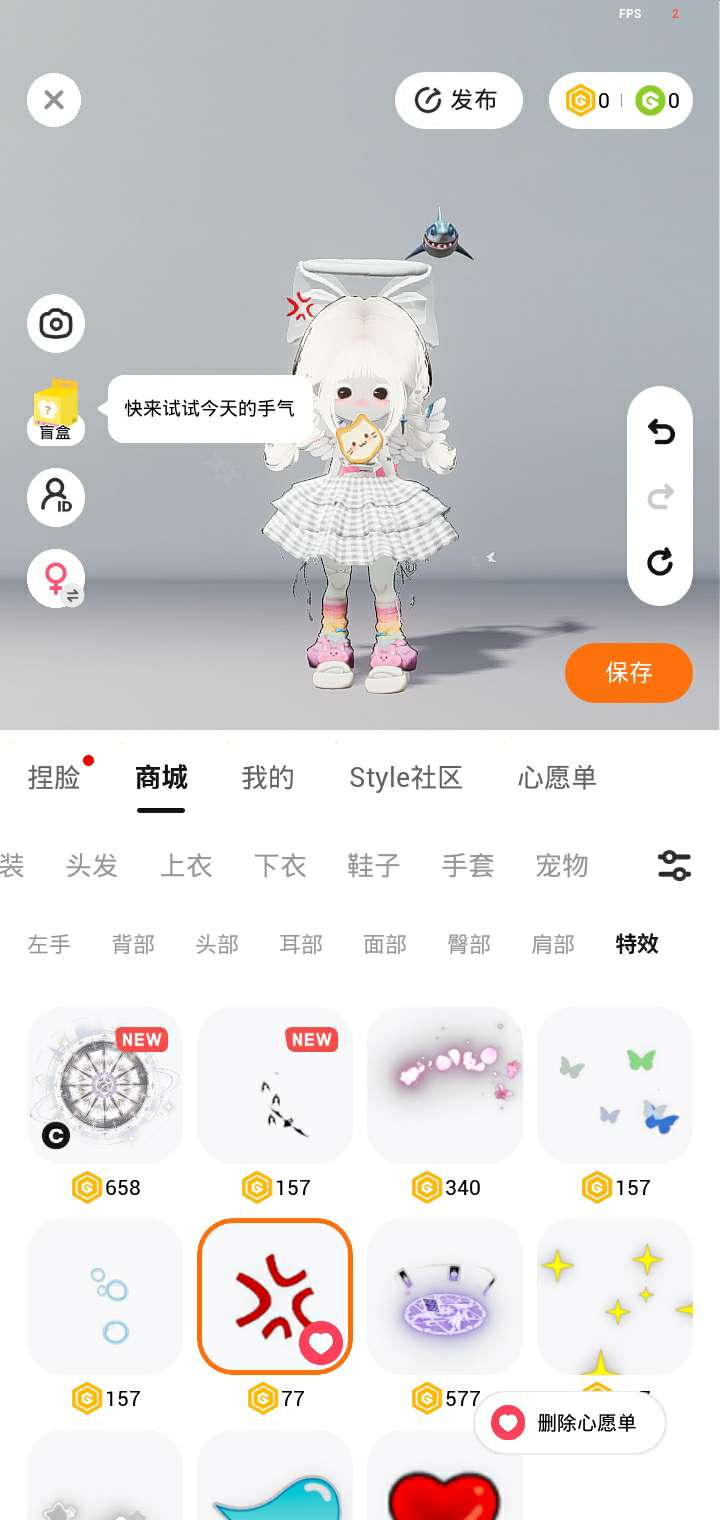
Task: Select the 头发 hair category
Action: pyautogui.click(x=92, y=866)
